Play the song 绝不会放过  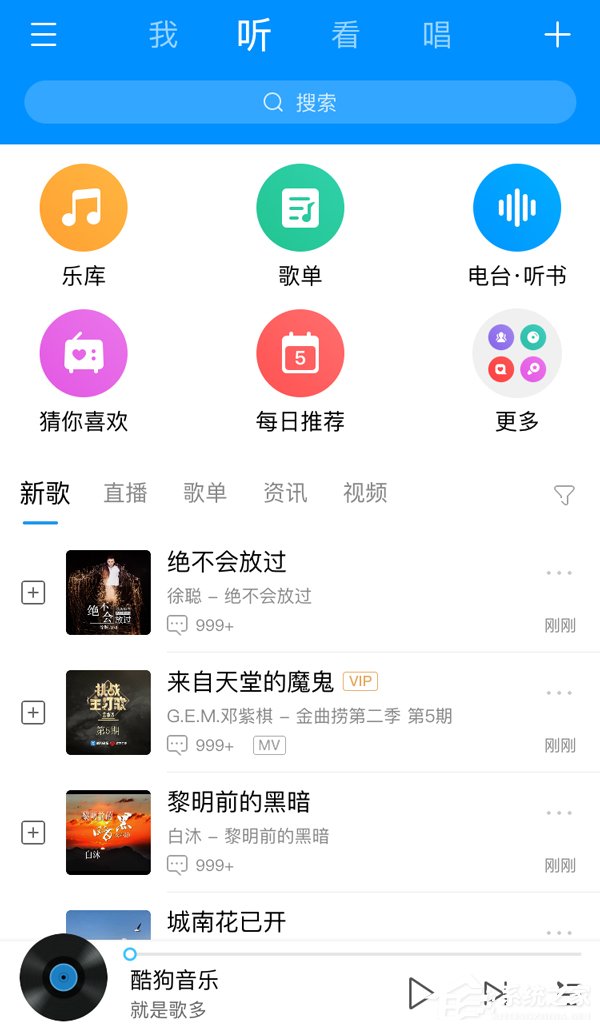coord(227,562)
